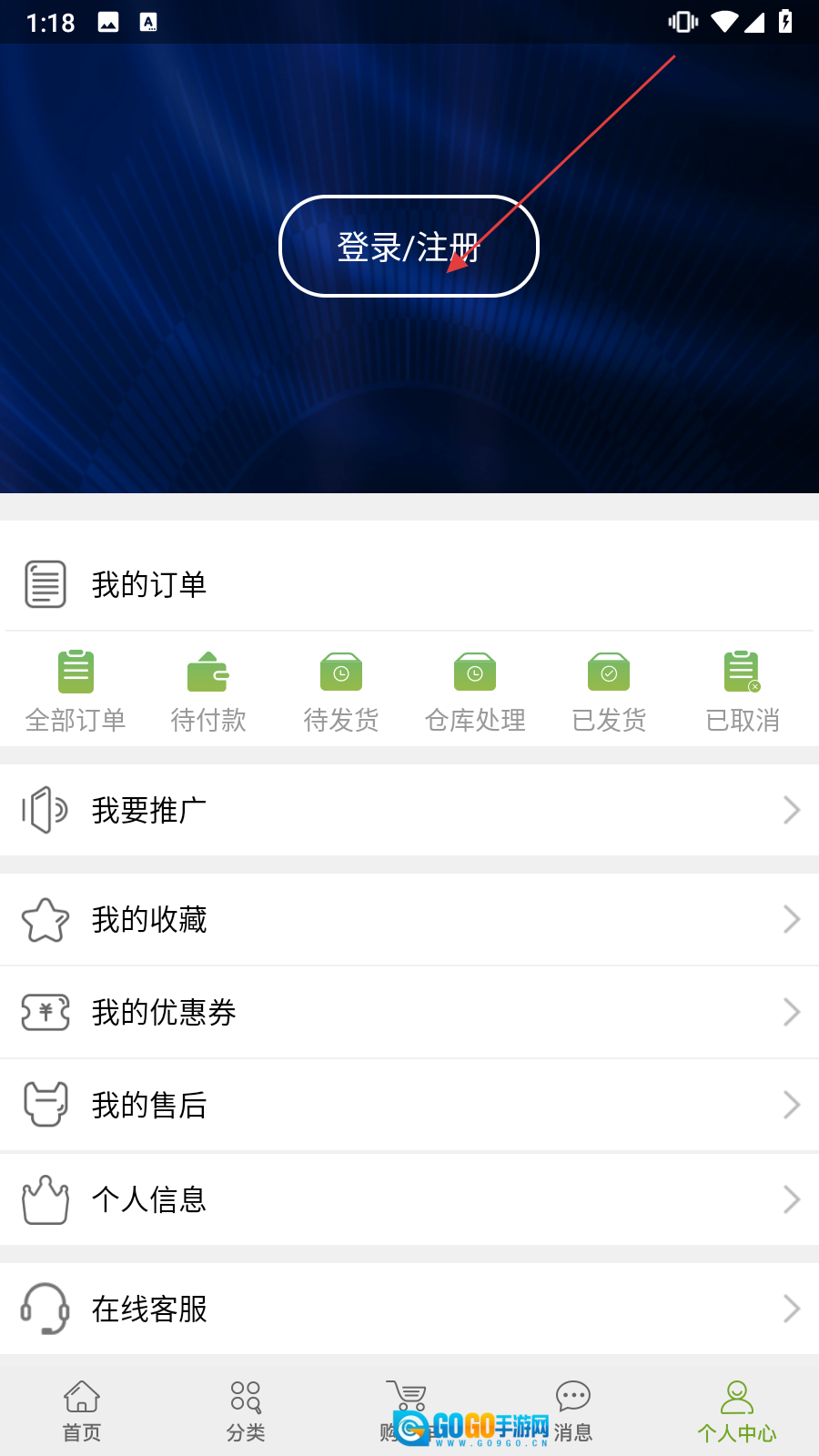Switch to 首页 tab
The width and height of the screenshot is (819, 1456).
tap(82, 1410)
